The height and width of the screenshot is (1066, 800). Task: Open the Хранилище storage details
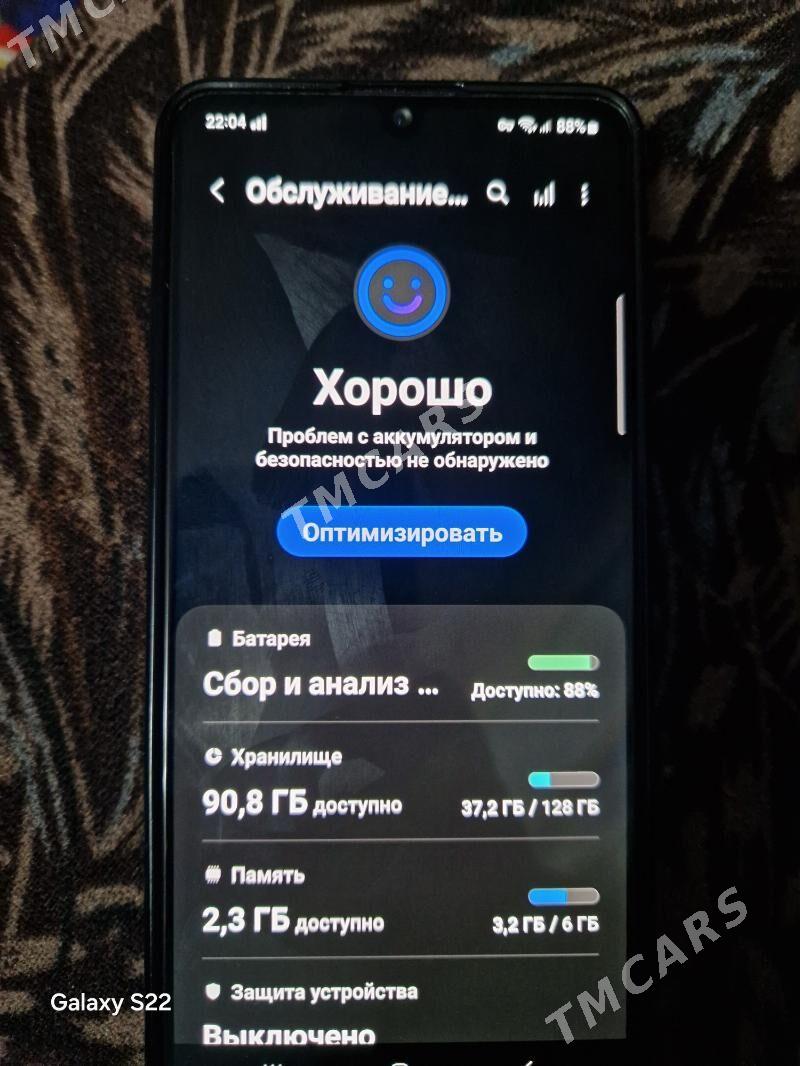[400, 783]
